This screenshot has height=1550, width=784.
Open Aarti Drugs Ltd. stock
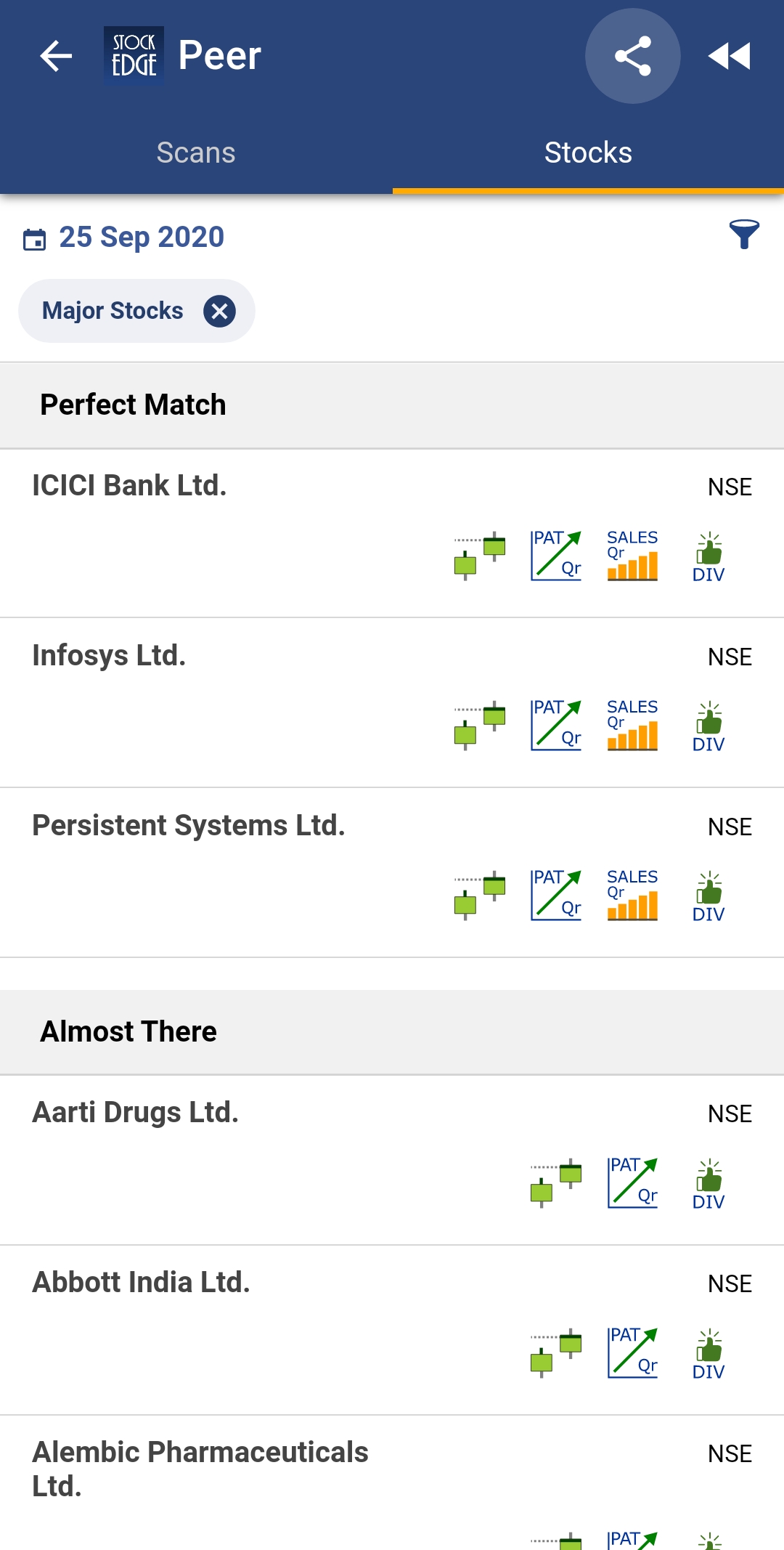click(x=392, y=1161)
